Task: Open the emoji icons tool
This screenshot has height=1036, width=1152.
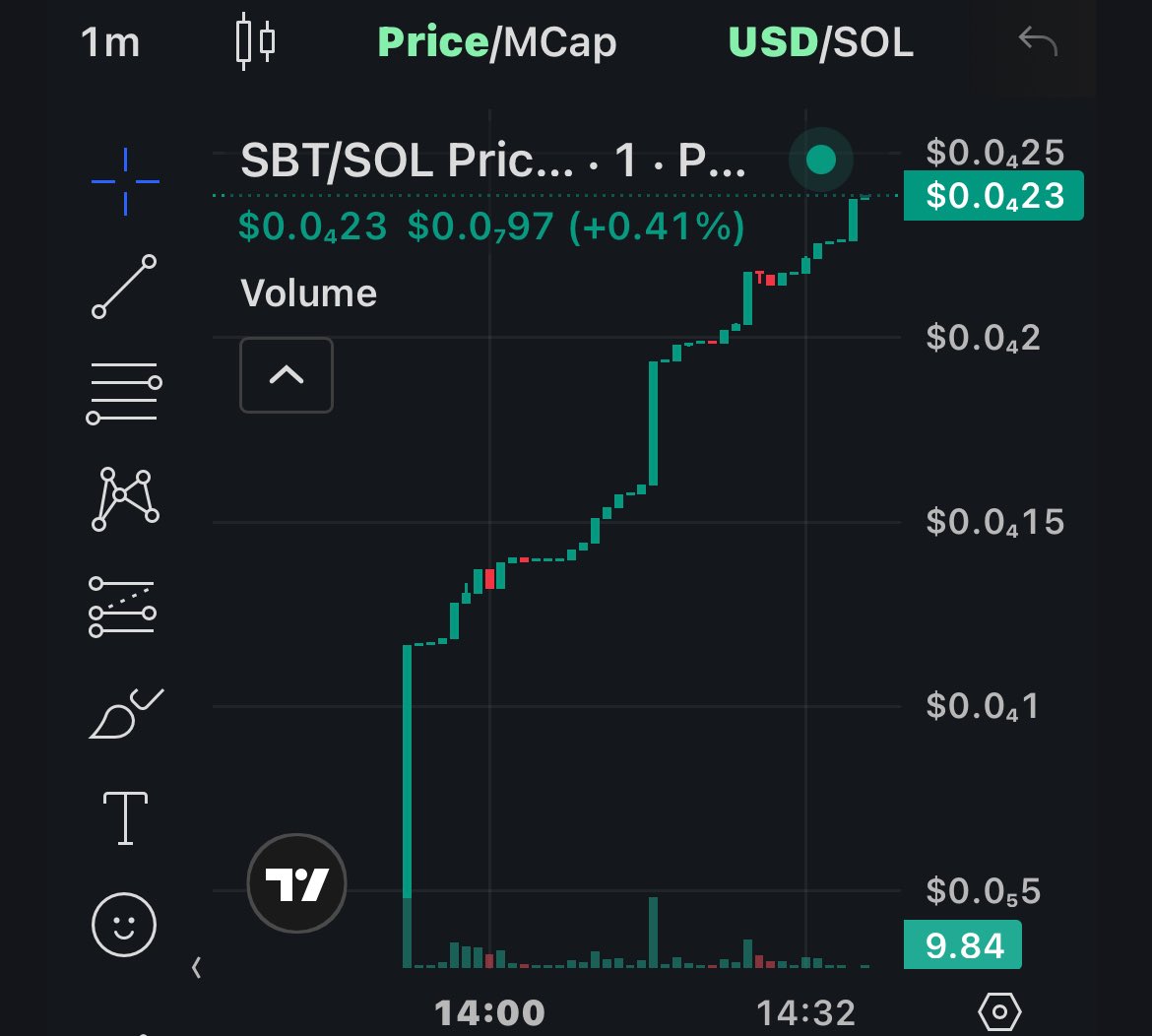Action: pos(124,924)
